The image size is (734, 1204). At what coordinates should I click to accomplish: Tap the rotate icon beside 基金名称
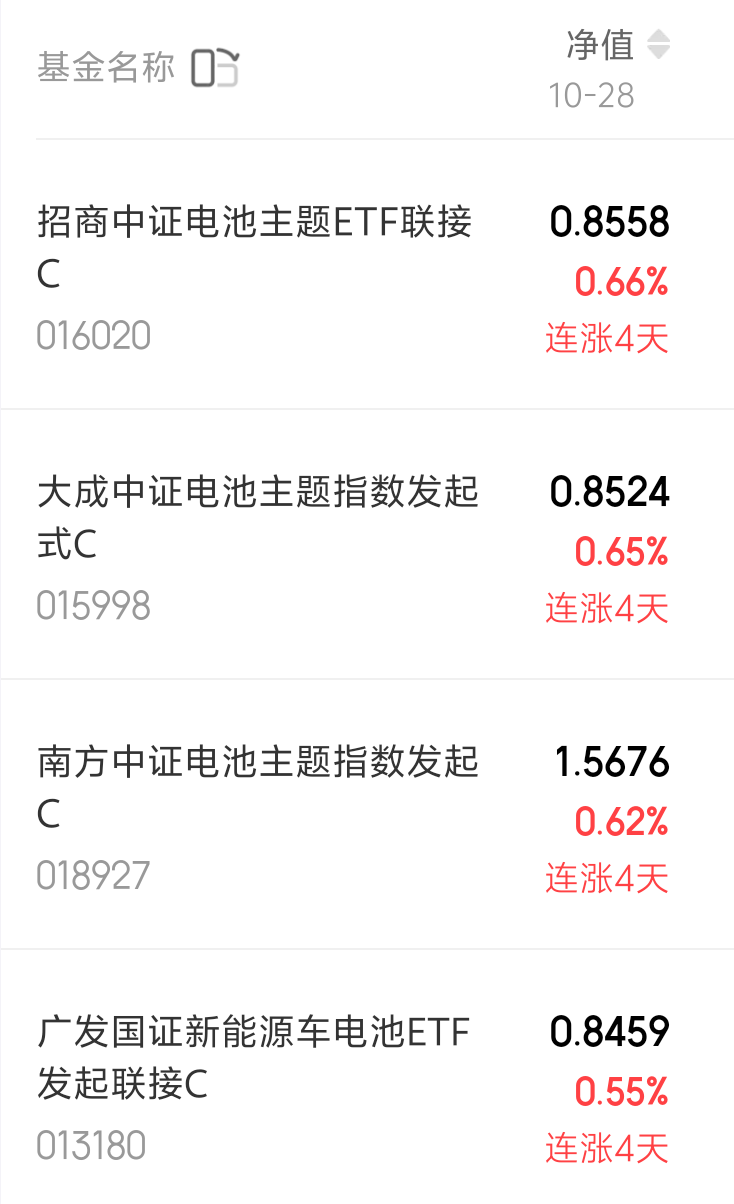[214, 68]
